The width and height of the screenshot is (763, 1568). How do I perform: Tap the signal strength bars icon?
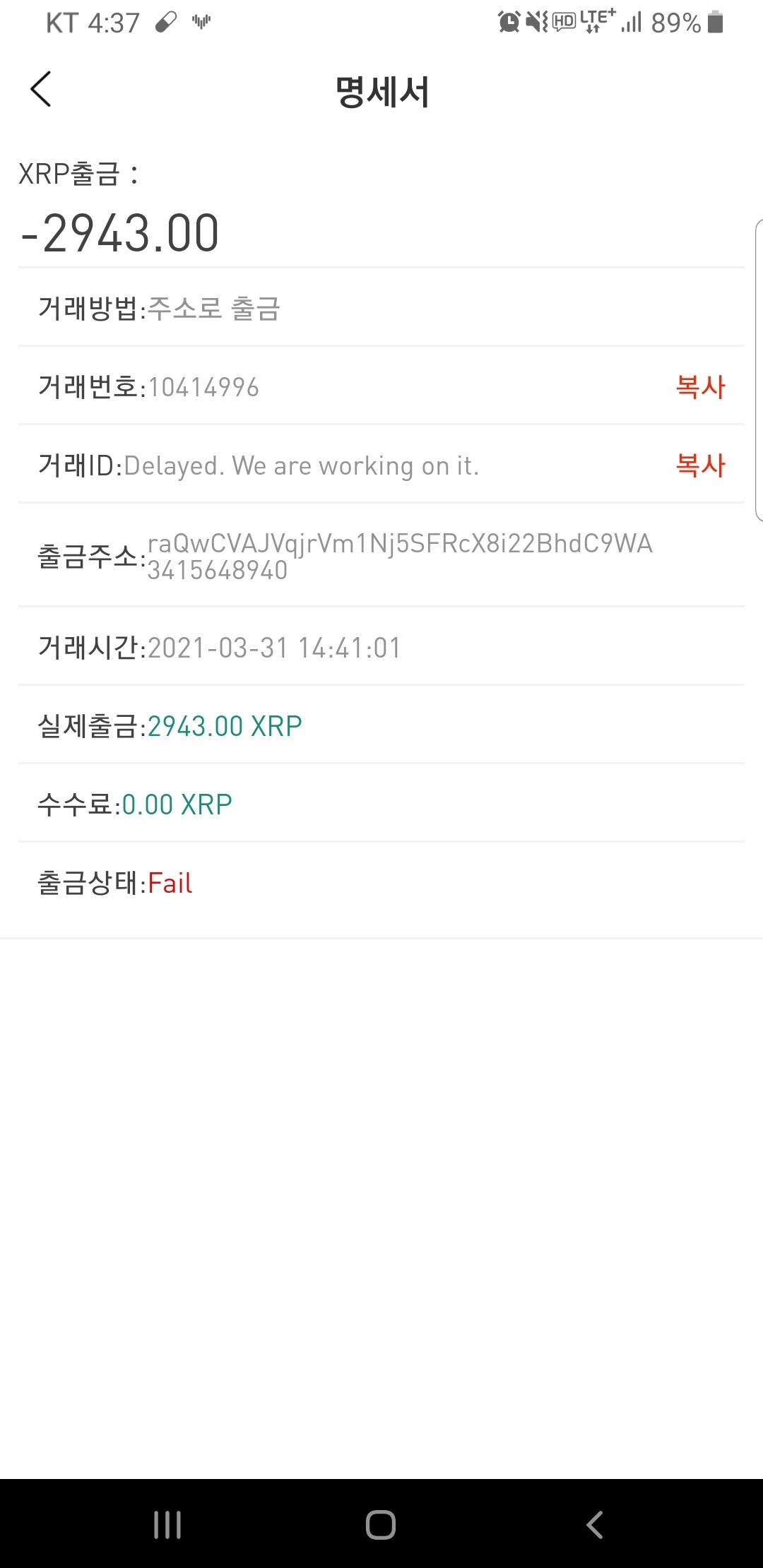[x=631, y=22]
